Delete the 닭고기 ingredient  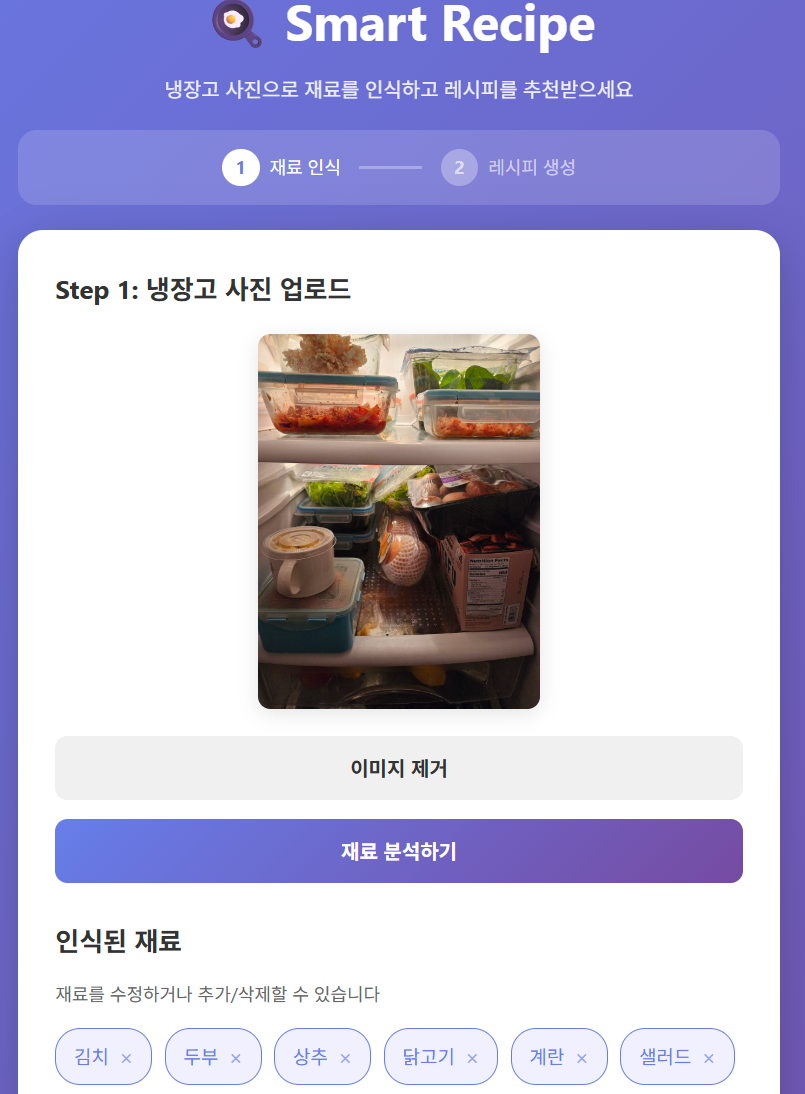pos(472,1058)
